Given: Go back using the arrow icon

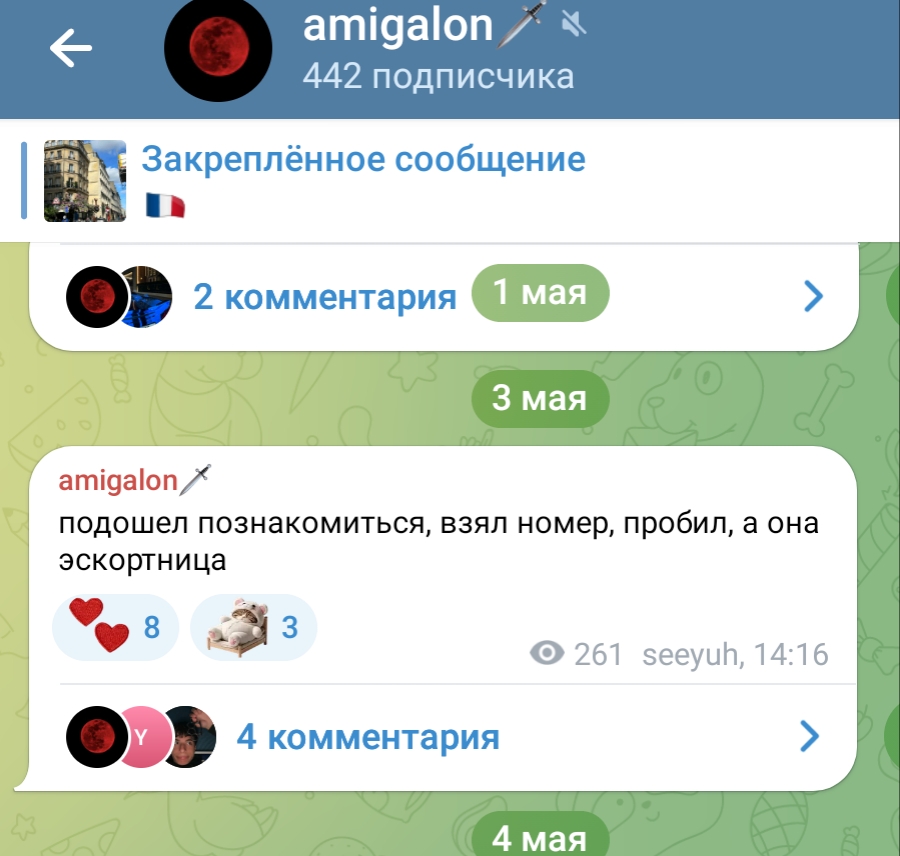Looking at the screenshot, I should click(x=71, y=49).
